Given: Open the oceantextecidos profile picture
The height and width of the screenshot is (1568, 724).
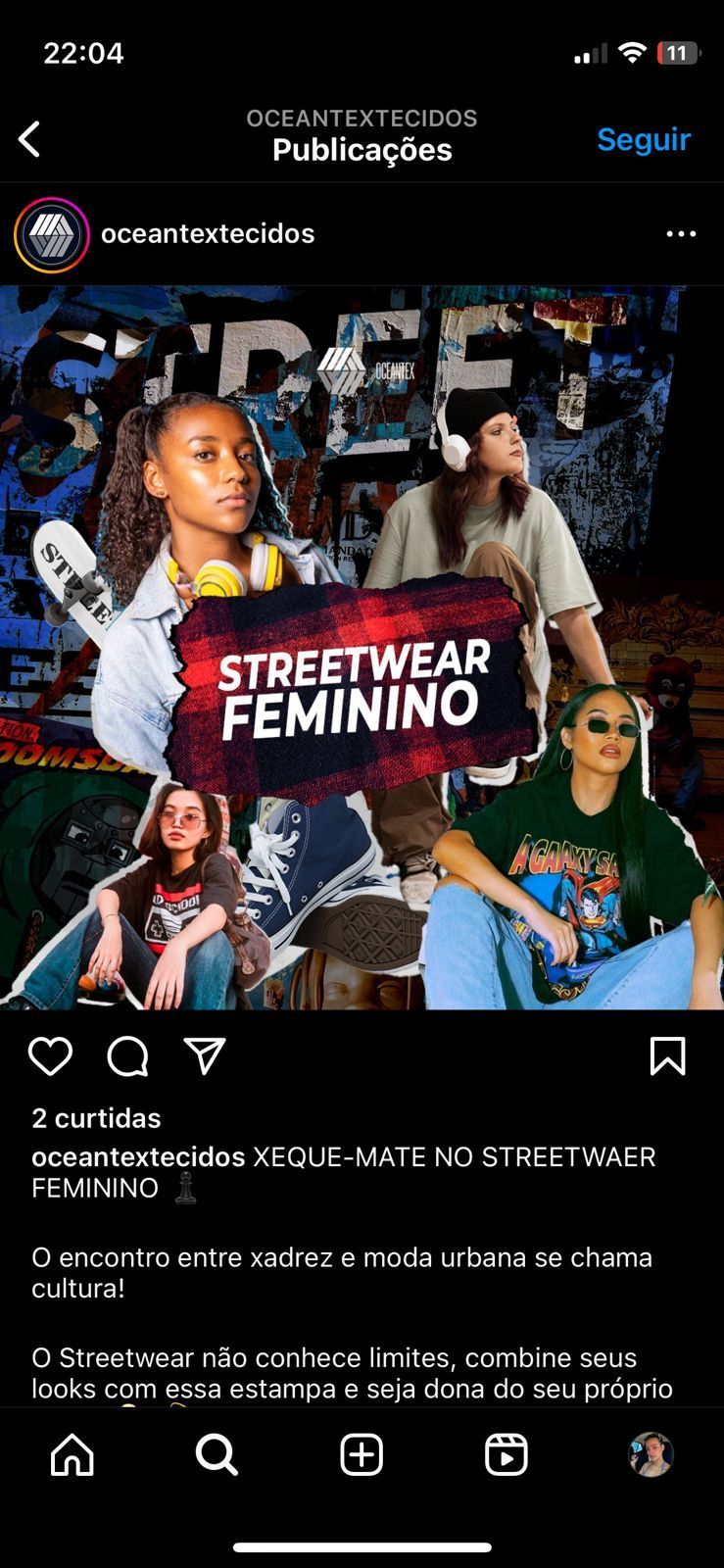Looking at the screenshot, I should (x=51, y=234).
